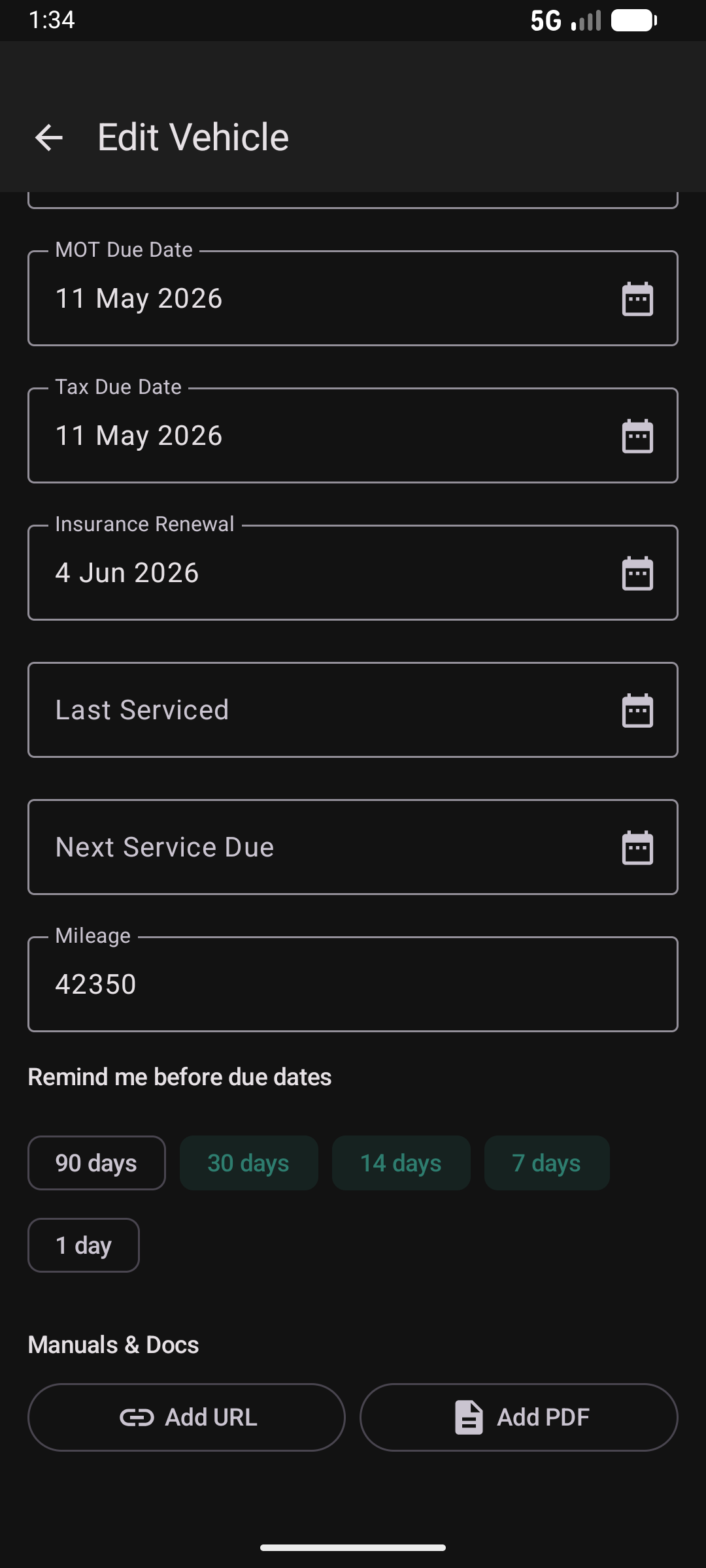Click the document icon on Add PDF
The image size is (706, 1568).
(468, 1417)
